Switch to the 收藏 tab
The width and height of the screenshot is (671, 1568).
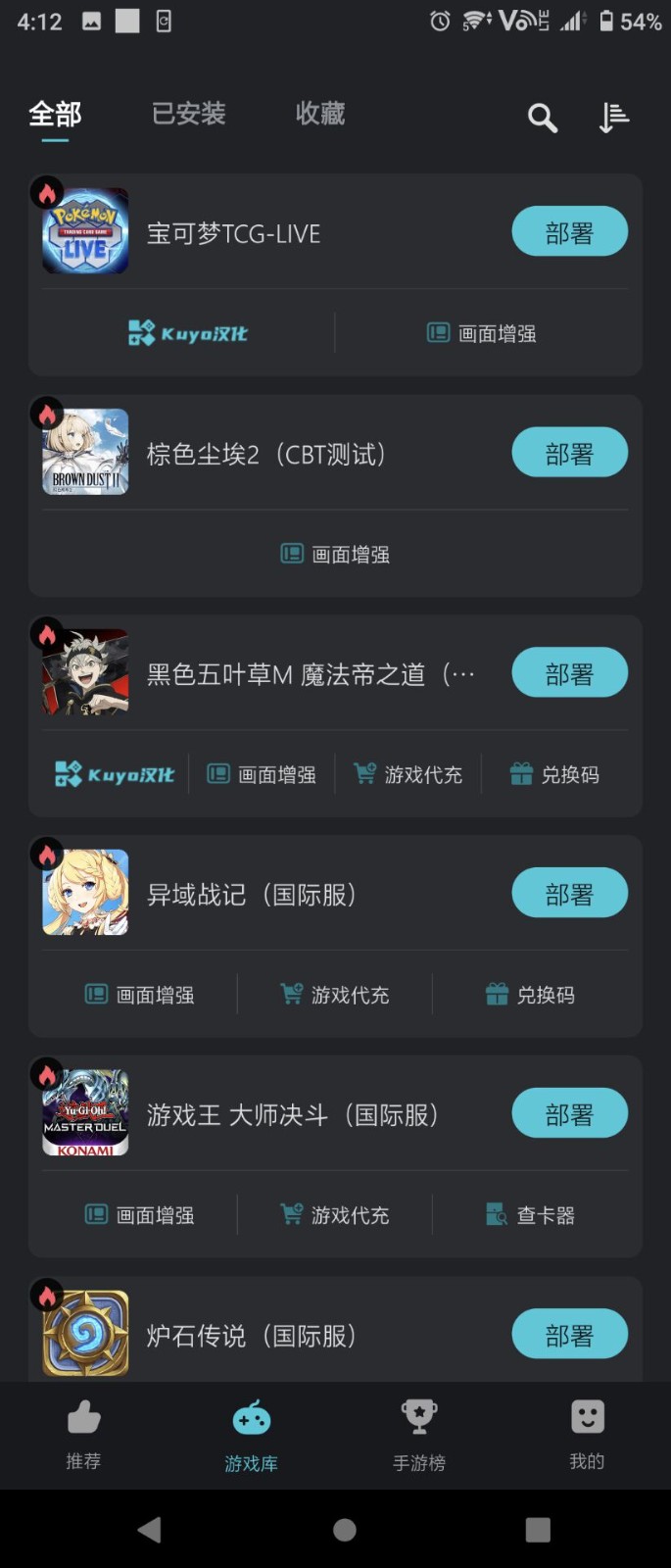(x=320, y=114)
